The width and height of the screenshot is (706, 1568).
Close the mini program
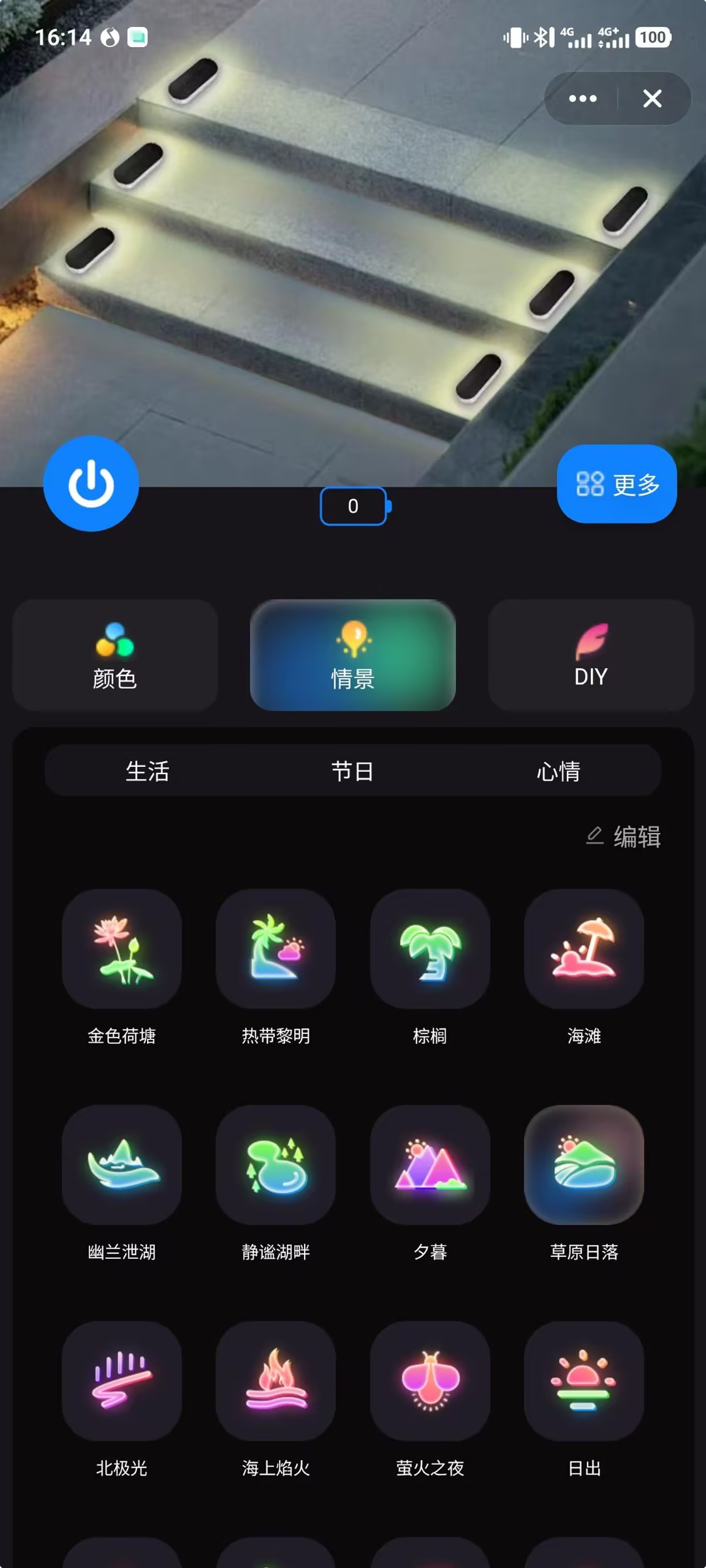tap(652, 99)
